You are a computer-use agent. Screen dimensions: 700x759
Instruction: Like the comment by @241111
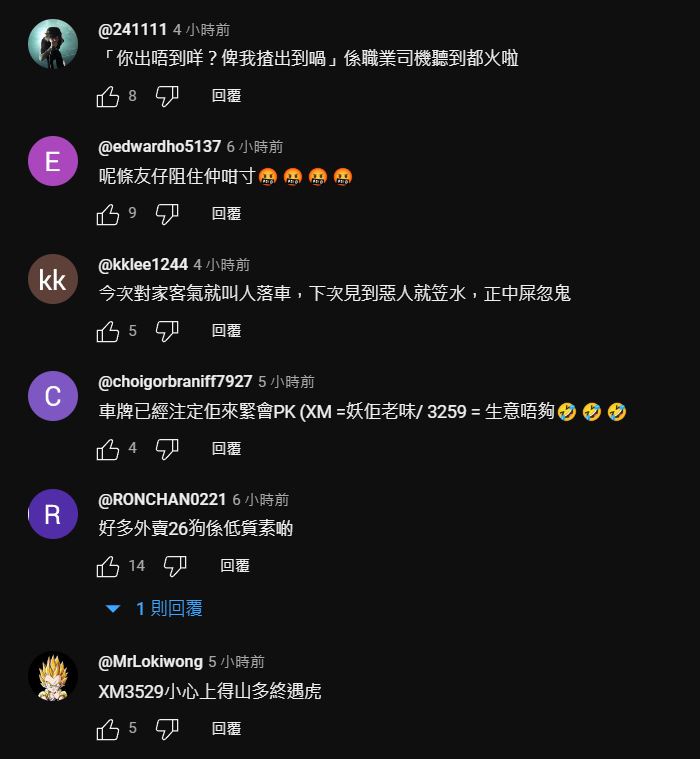tap(108, 96)
